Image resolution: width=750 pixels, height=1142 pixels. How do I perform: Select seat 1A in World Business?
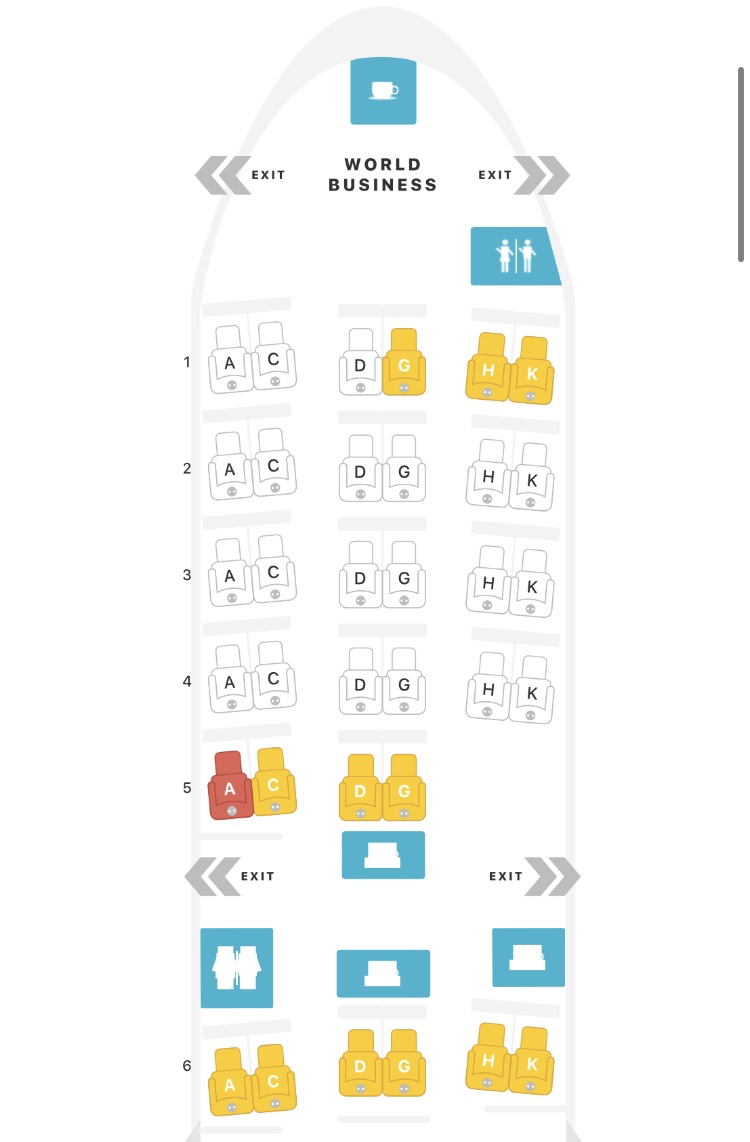click(230, 362)
